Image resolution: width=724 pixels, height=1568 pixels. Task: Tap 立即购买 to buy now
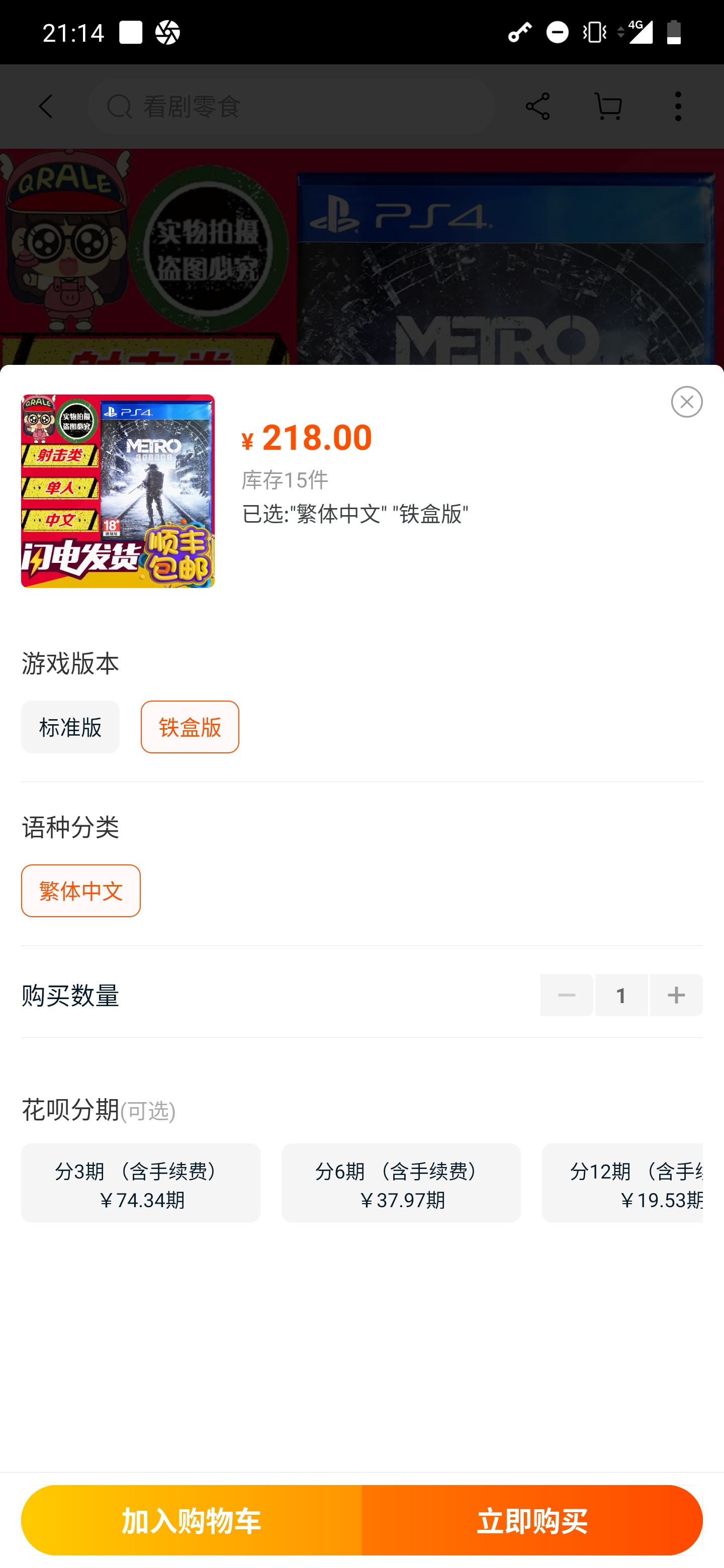531,1520
